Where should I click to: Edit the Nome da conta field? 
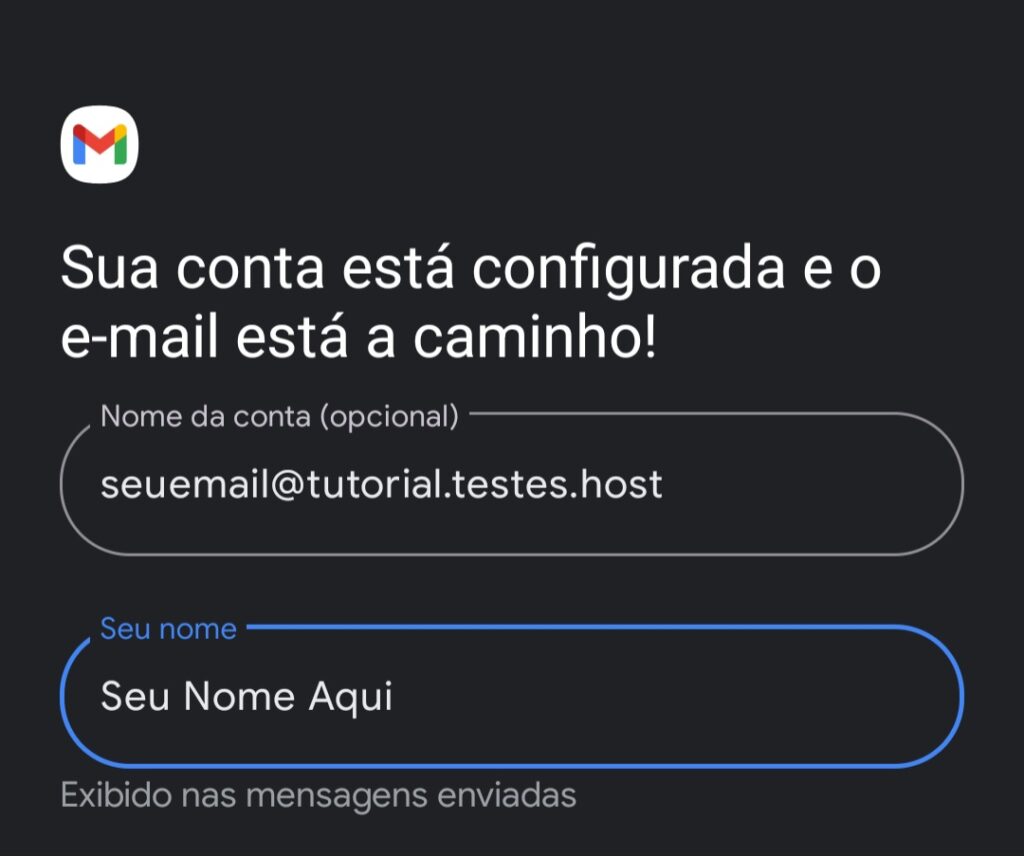[510, 485]
